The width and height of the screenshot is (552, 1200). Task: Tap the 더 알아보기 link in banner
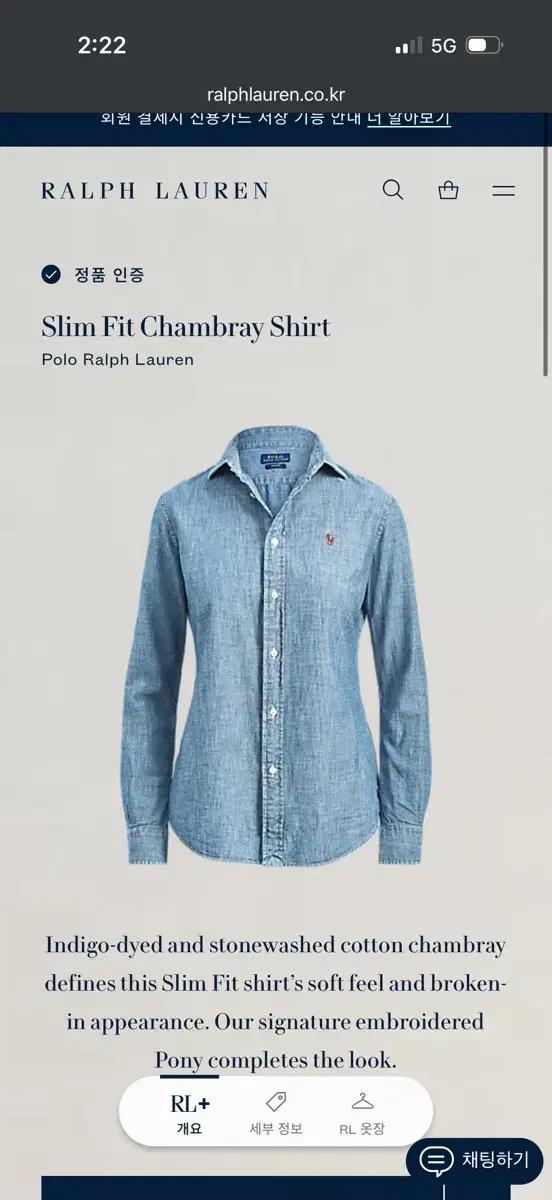point(408,118)
